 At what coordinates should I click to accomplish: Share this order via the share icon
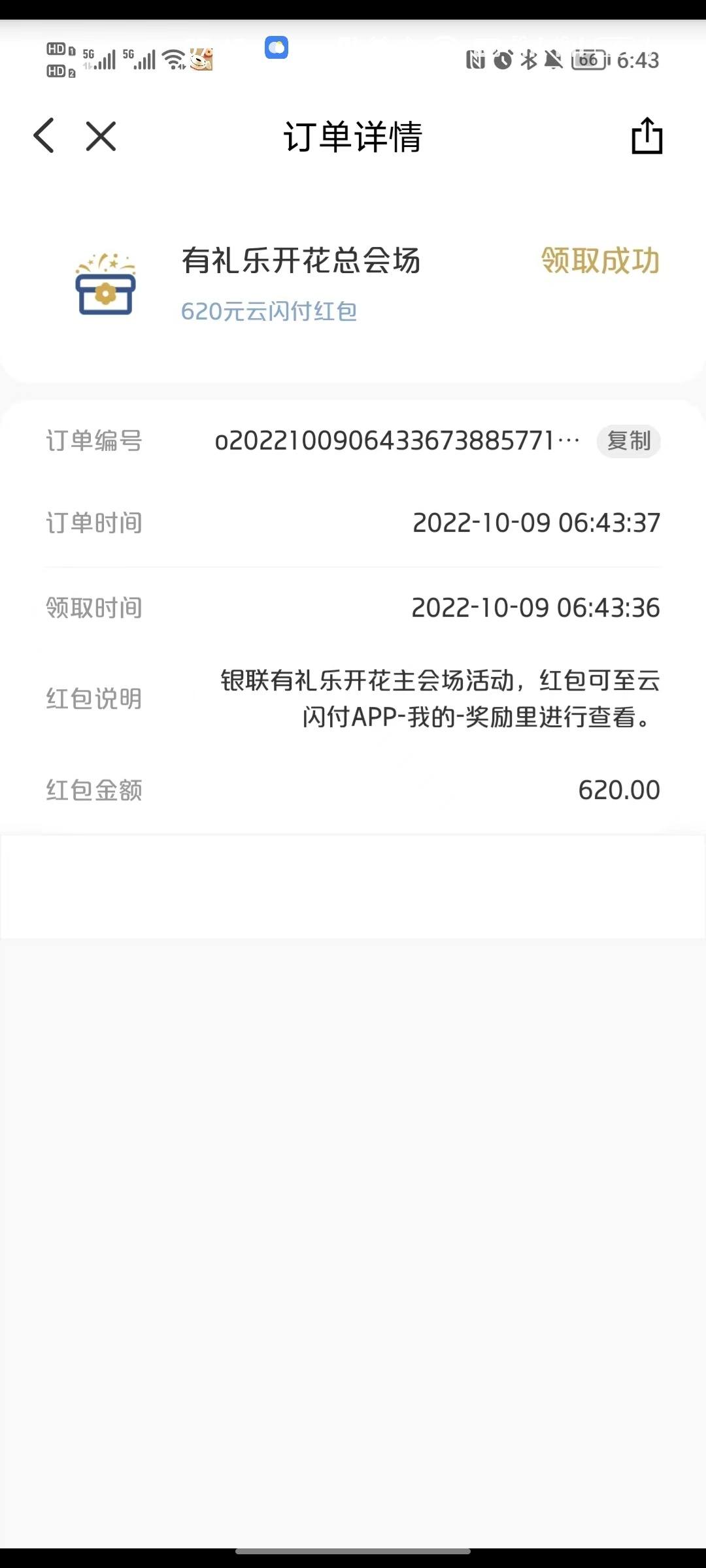tap(647, 135)
